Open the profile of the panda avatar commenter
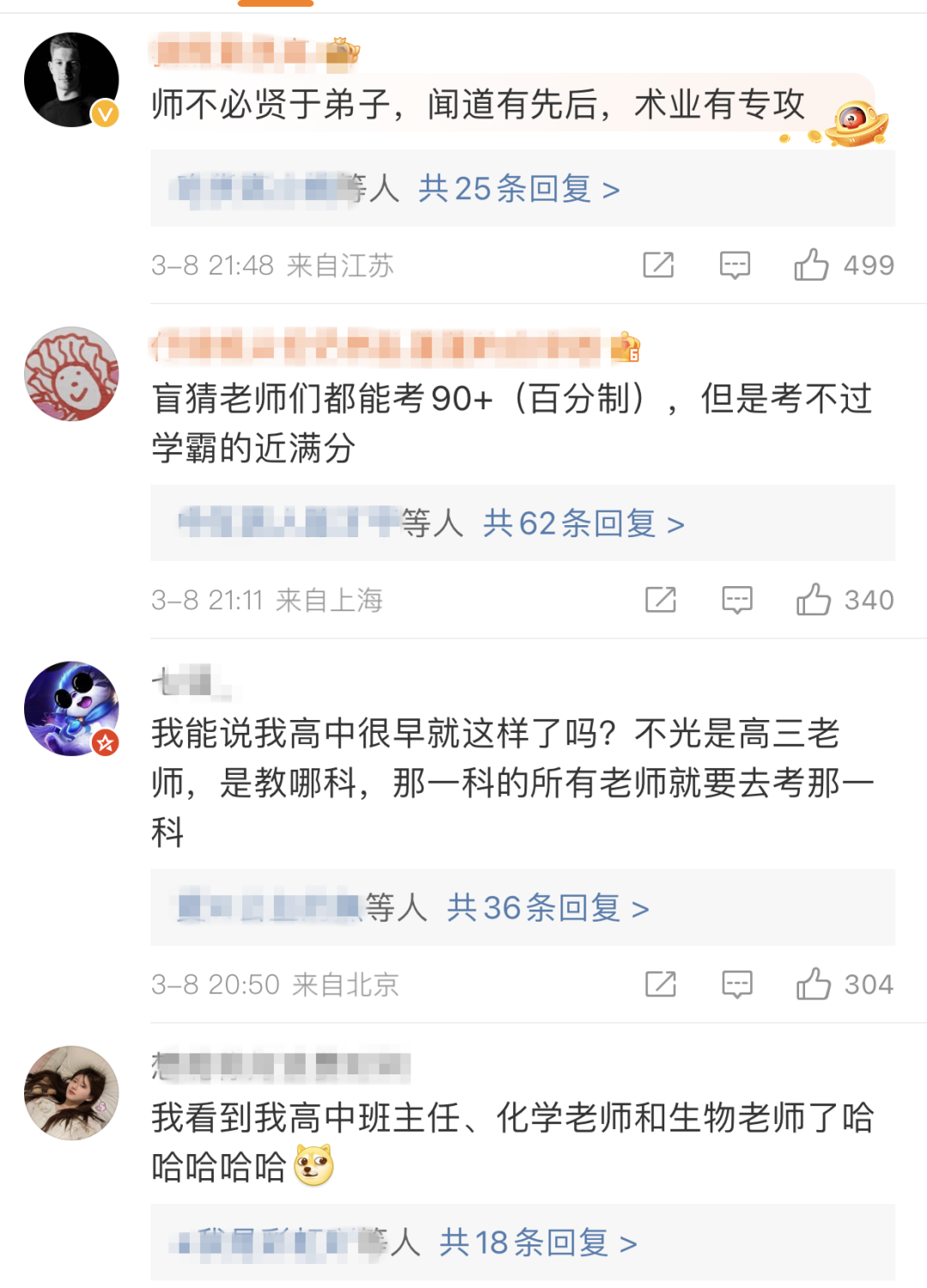Image resolution: width=927 pixels, height=1288 pixels. coord(71,709)
